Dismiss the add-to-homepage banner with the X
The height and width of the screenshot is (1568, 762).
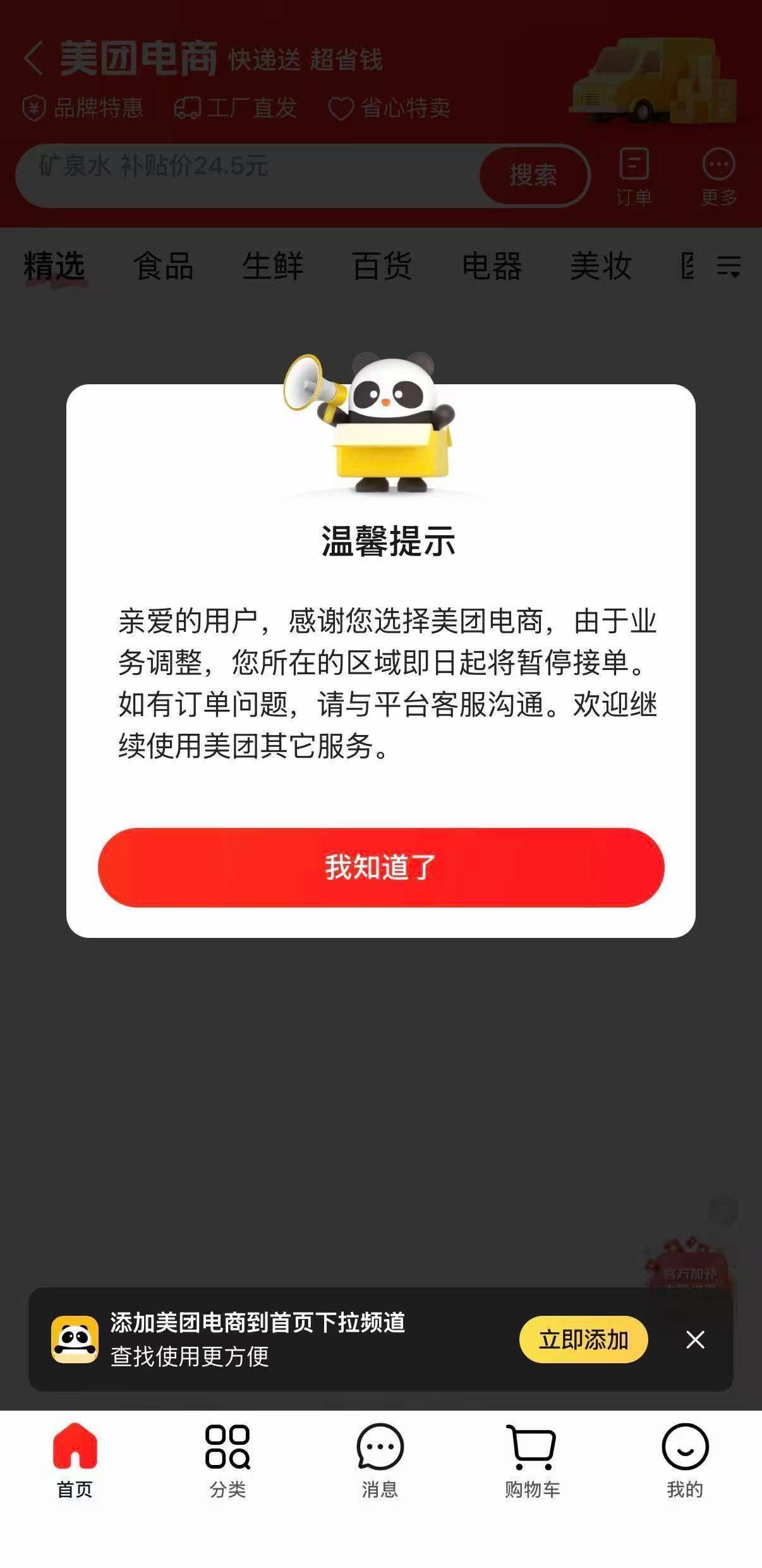point(695,1339)
